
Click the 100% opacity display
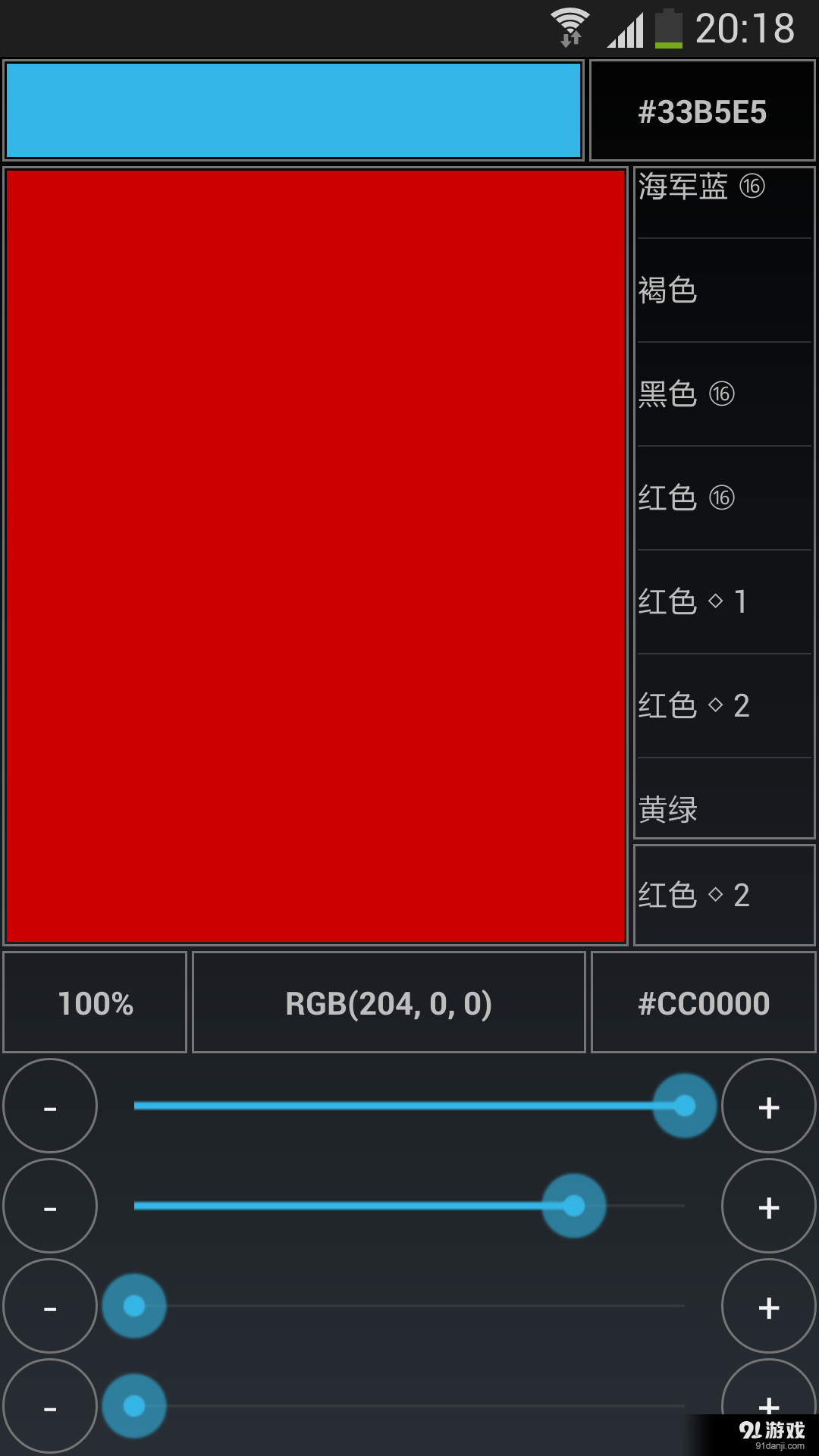(x=95, y=1002)
